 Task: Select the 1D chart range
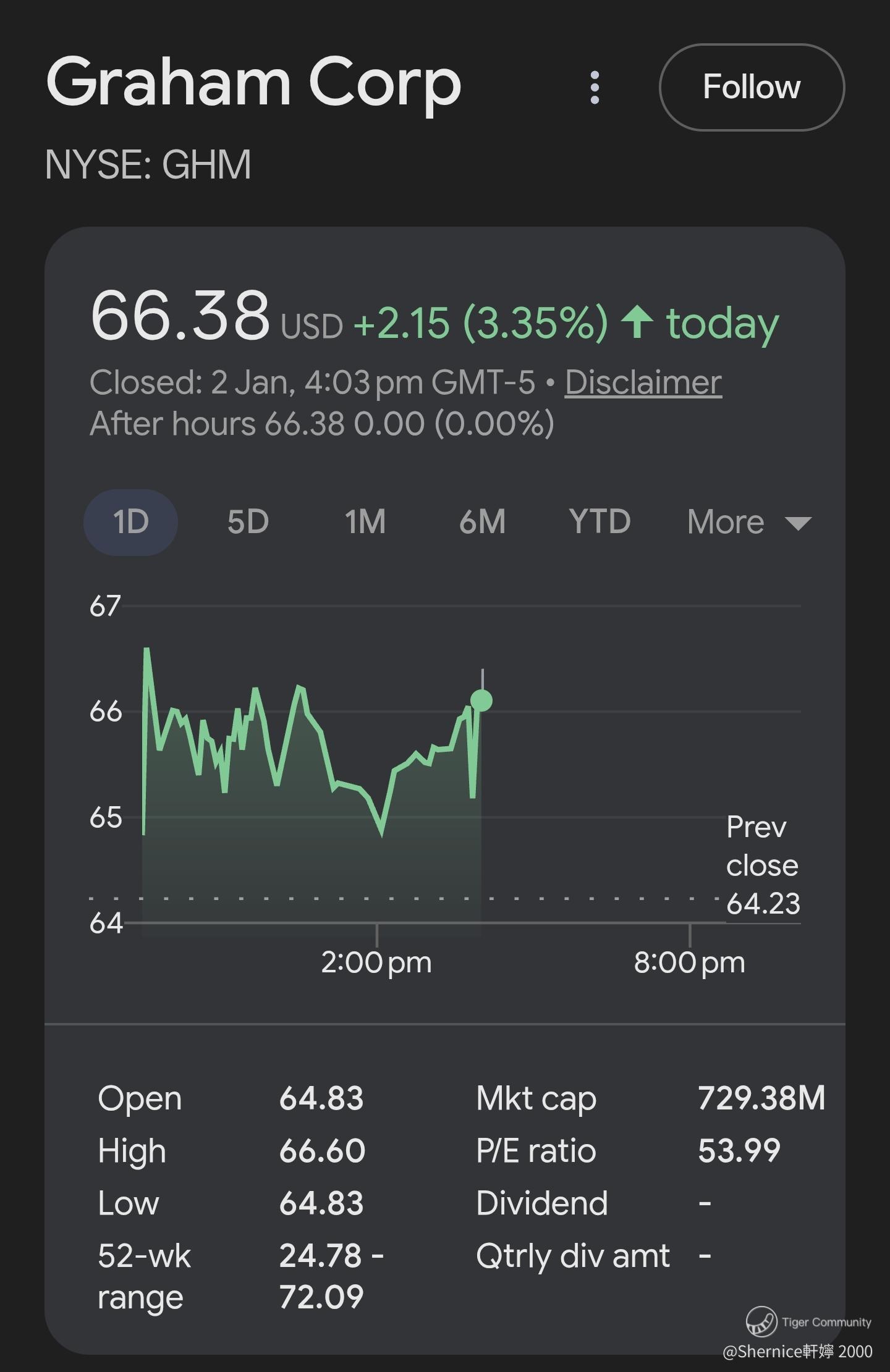(x=130, y=522)
